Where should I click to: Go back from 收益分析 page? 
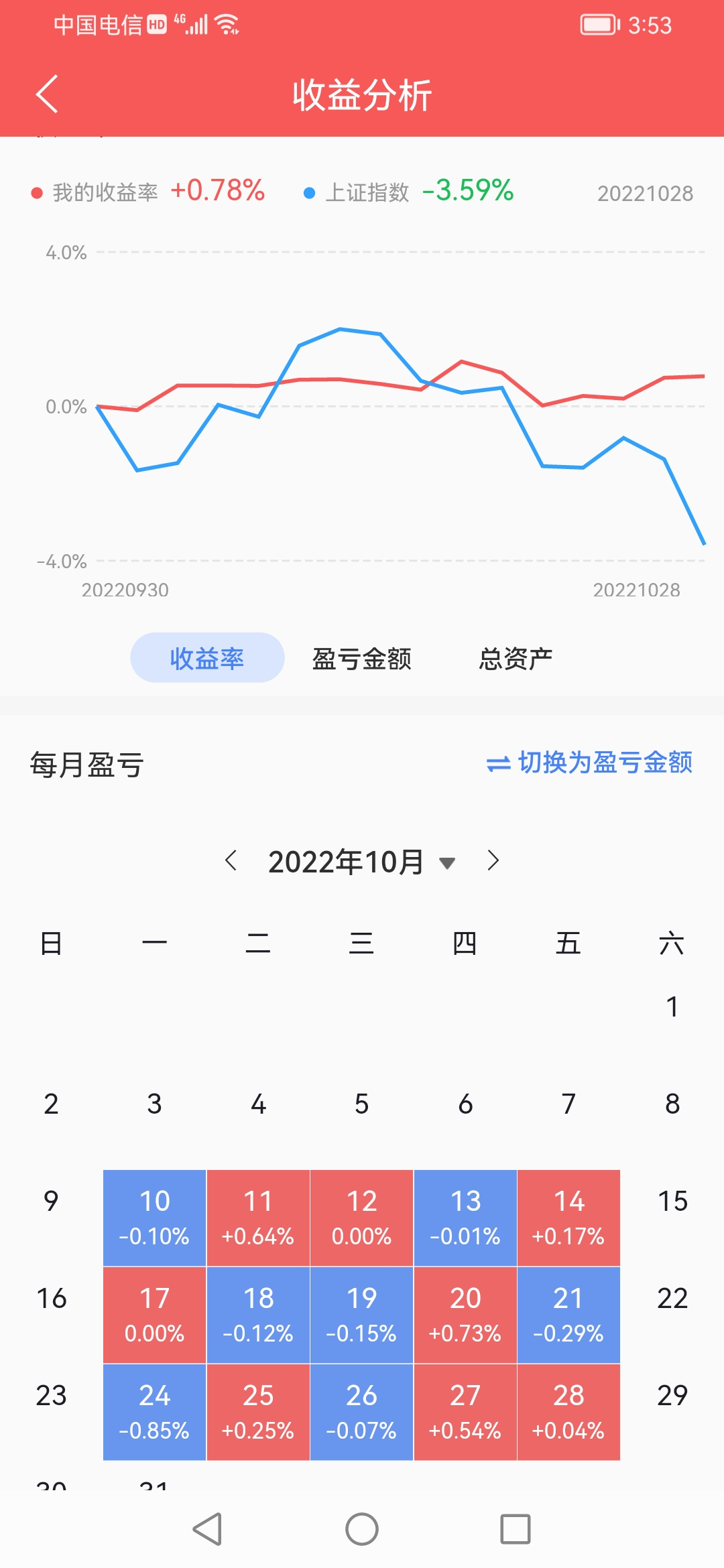pyautogui.click(x=47, y=94)
